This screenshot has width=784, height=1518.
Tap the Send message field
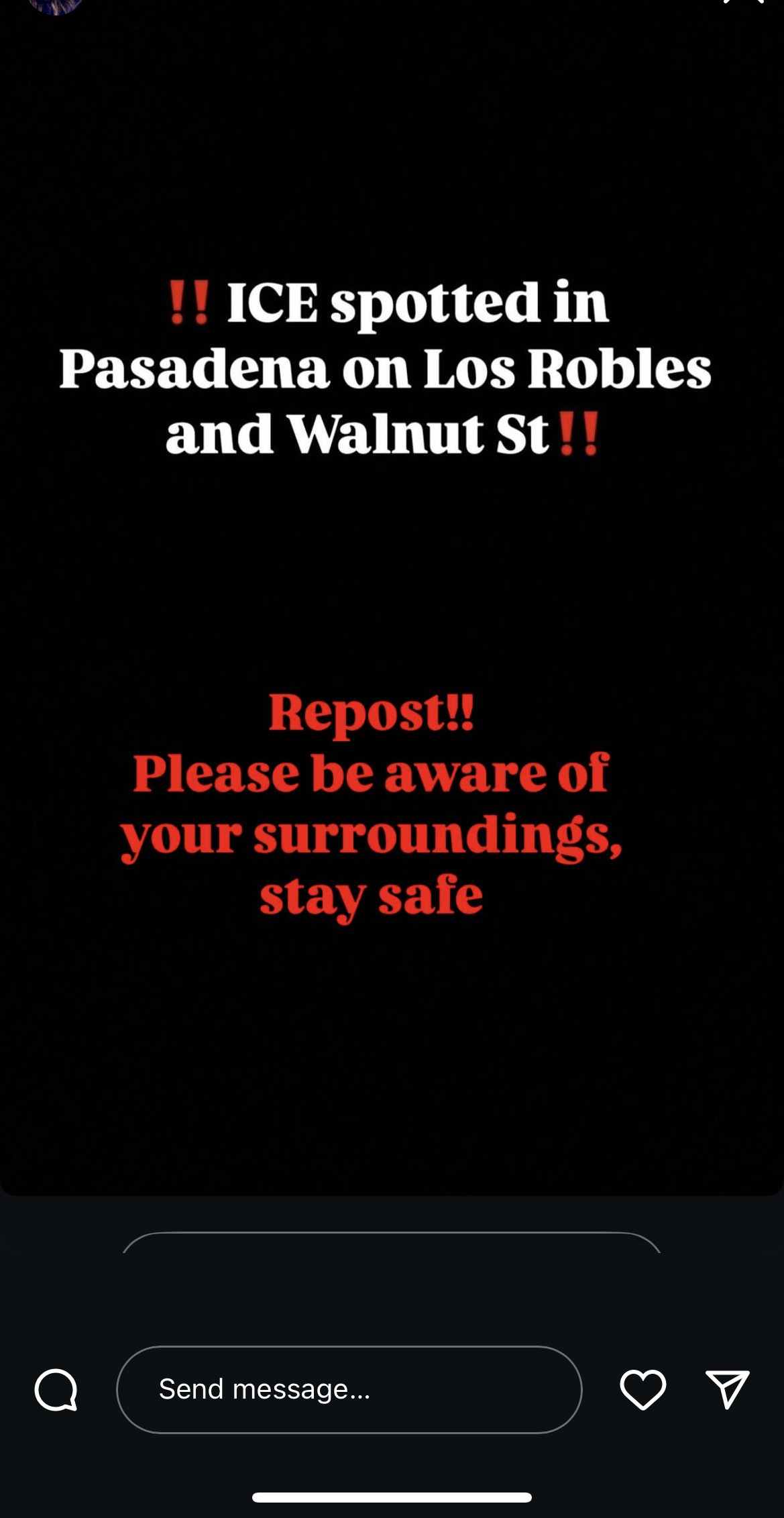point(349,1389)
